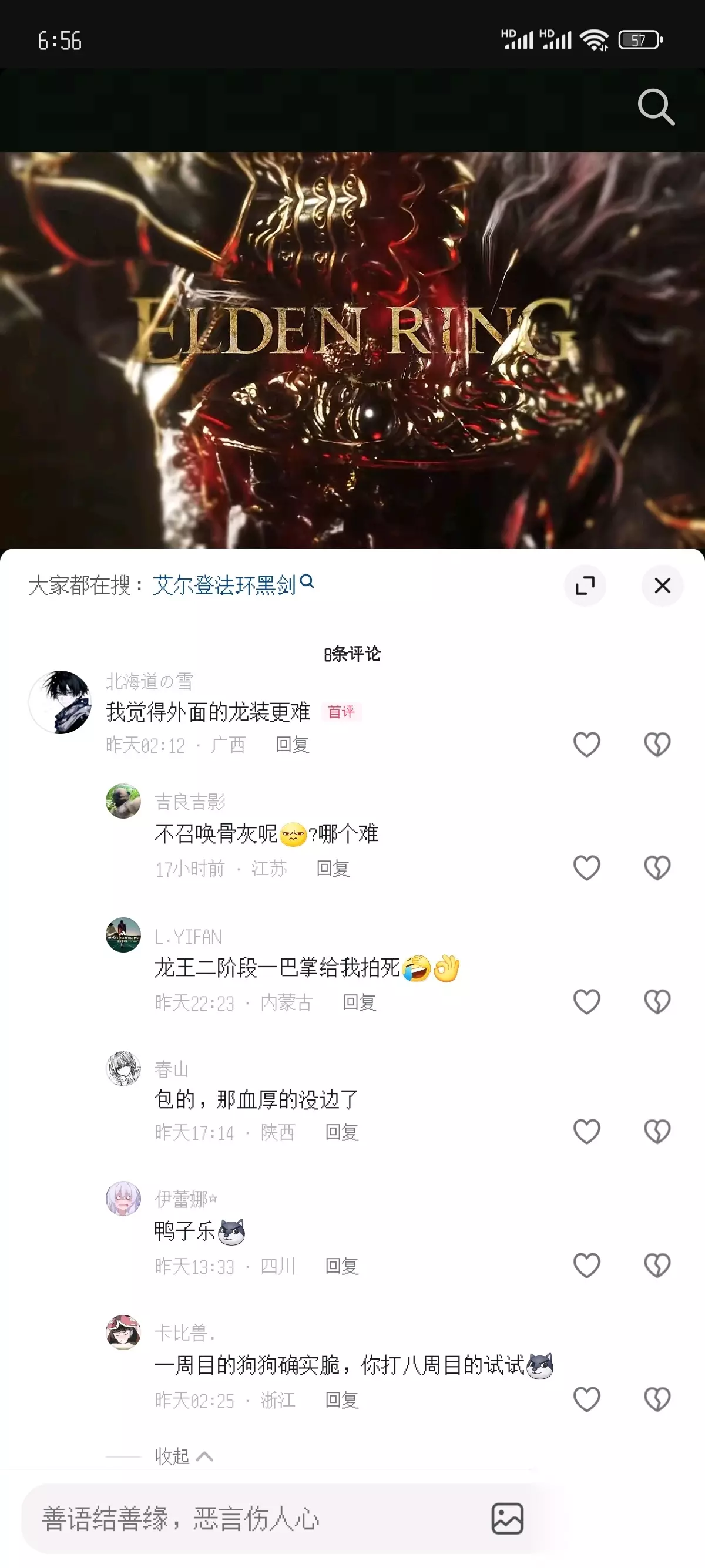Screen dimensions: 705x1568
Task: Open 北海道の雪's profile avatar
Action: click(x=60, y=702)
